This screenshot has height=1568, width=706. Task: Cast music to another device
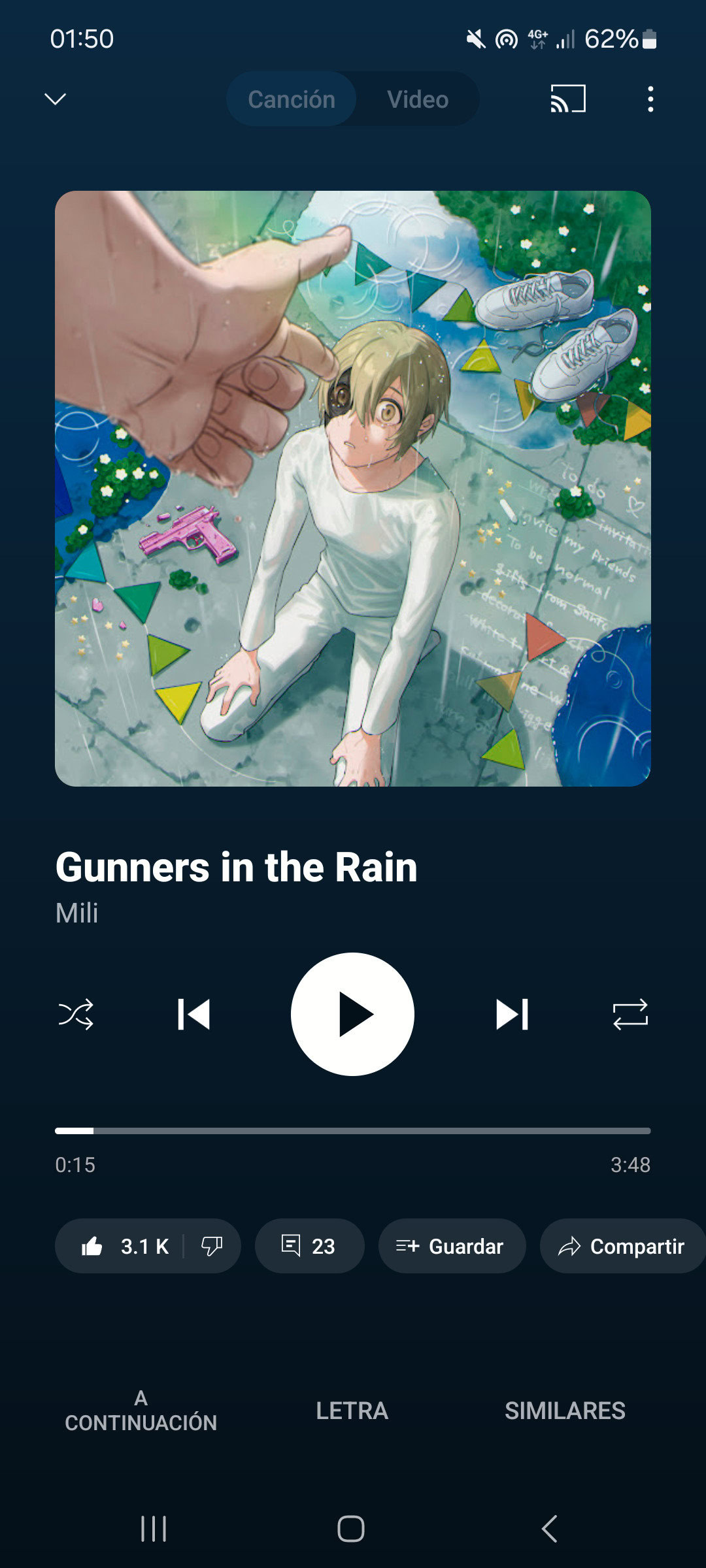coord(567,99)
